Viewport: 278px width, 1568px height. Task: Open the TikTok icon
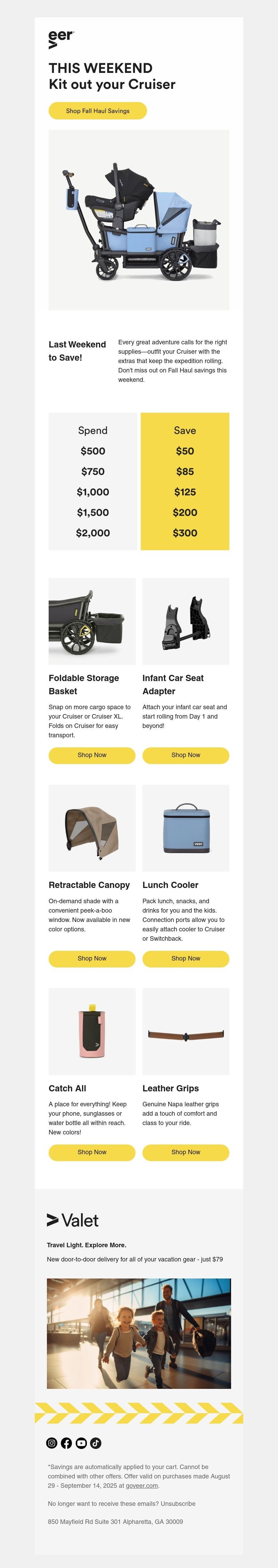pyautogui.click(x=96, y=1443)
